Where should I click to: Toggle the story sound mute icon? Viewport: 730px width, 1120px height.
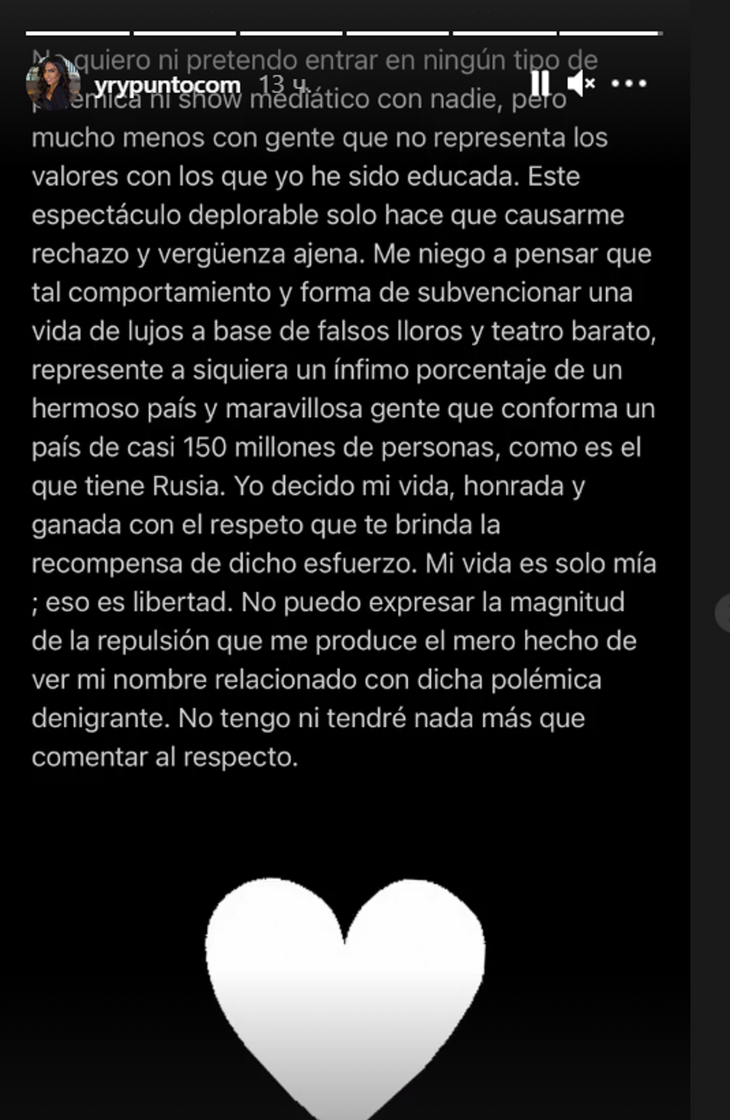(x=580, y=83)
